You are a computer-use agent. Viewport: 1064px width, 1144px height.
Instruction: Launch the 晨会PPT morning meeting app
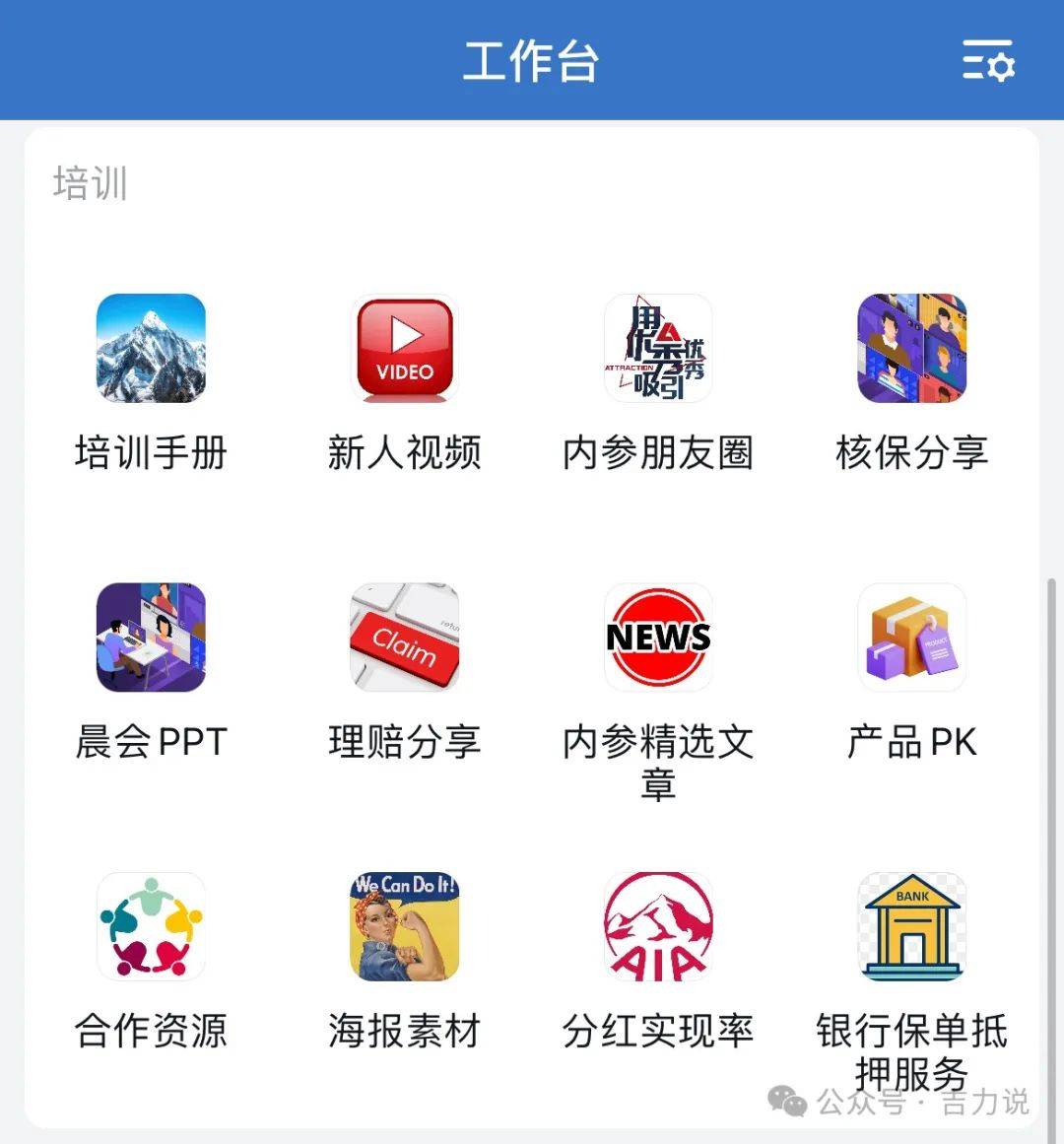pyautogui.click(x=150, y=638)
